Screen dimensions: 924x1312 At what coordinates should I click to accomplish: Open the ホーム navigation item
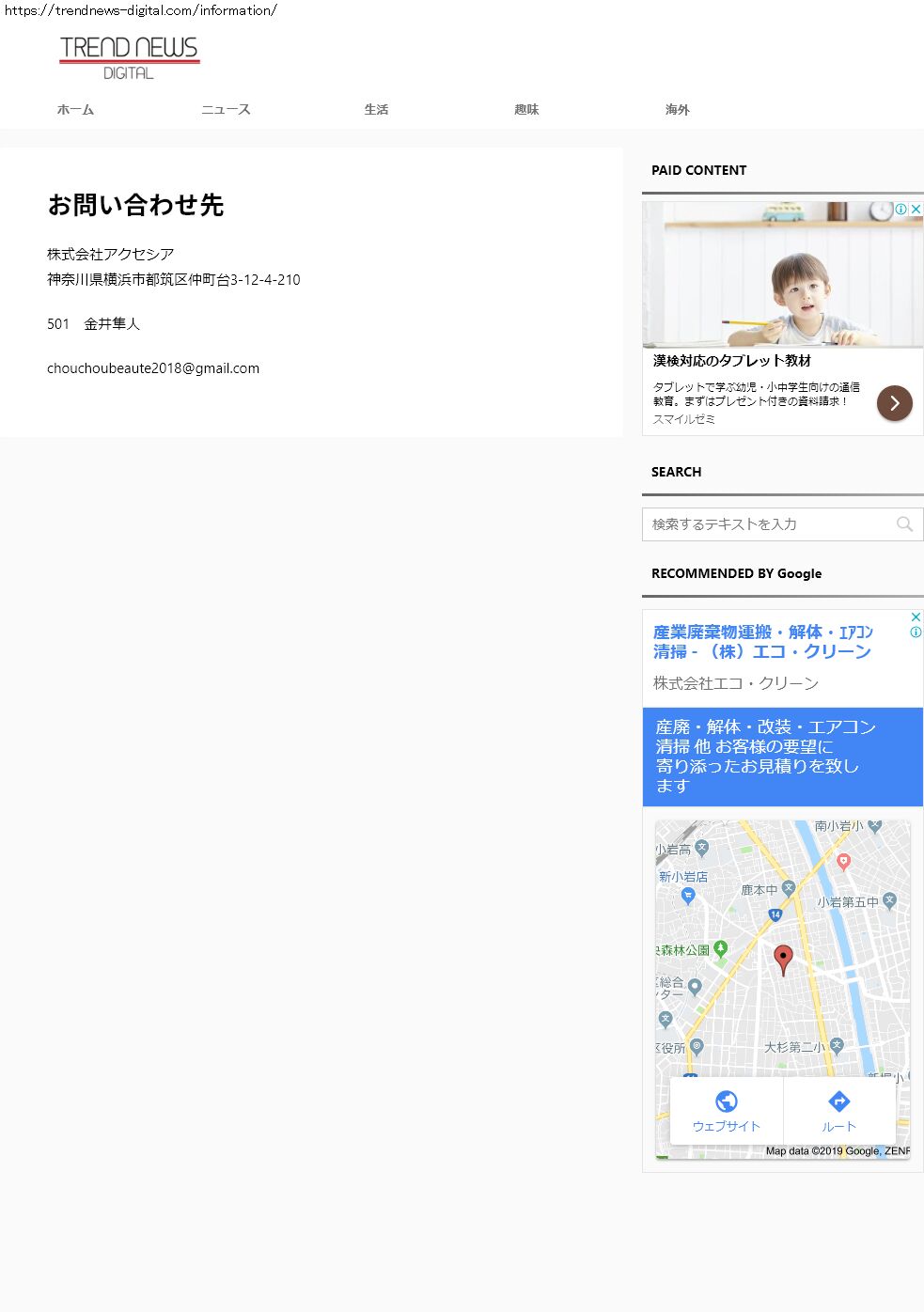coord(75,110)
